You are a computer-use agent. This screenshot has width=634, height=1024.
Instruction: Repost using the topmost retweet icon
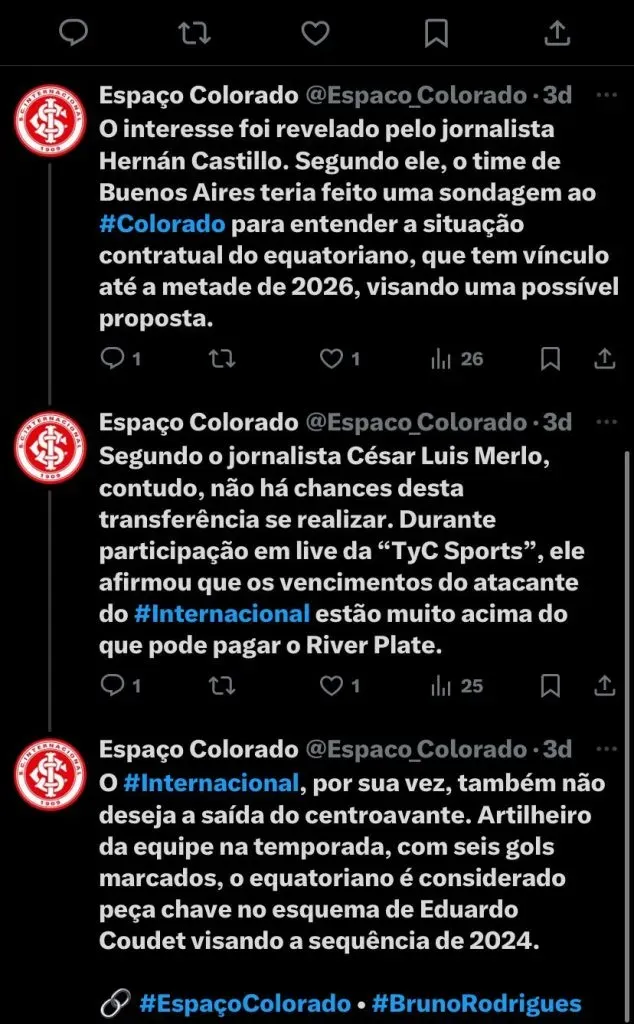point(194,33)
